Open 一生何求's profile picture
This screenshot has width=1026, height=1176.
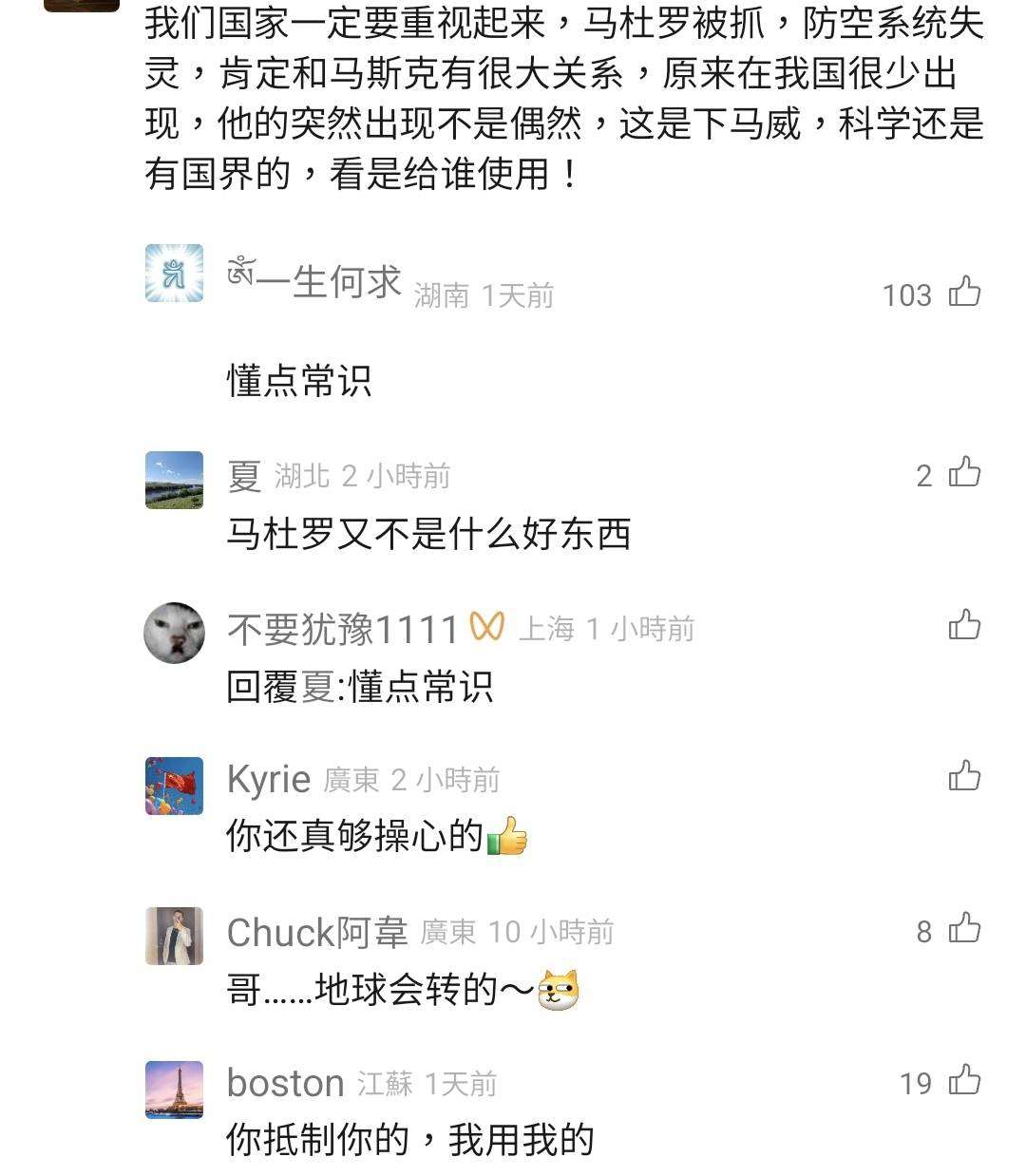pos(174,274)
